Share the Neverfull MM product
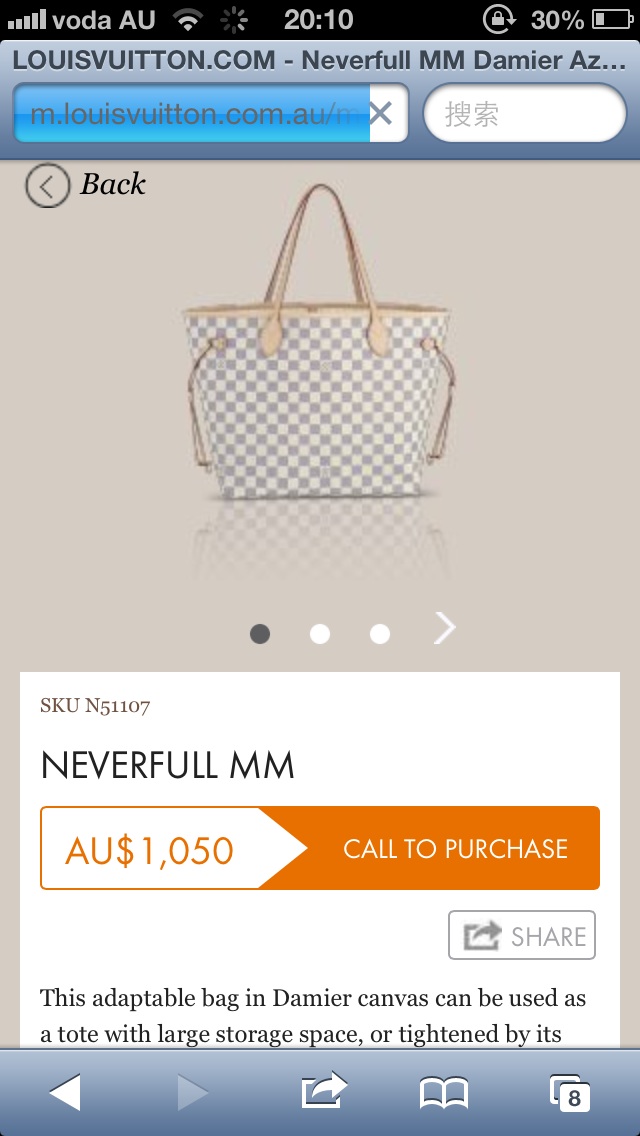 (x=522, y=936)
